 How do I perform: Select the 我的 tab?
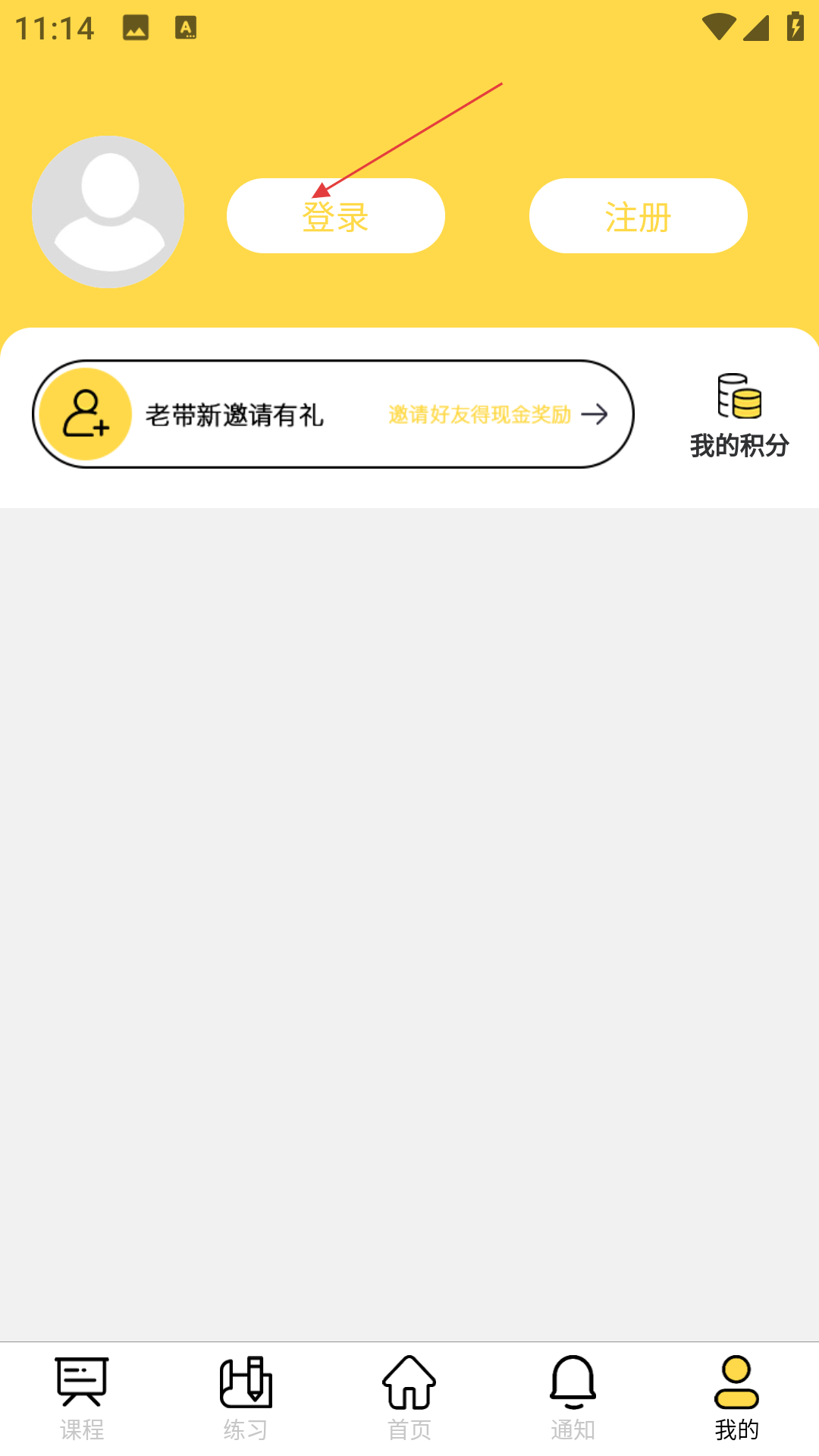pos(737,1398)
